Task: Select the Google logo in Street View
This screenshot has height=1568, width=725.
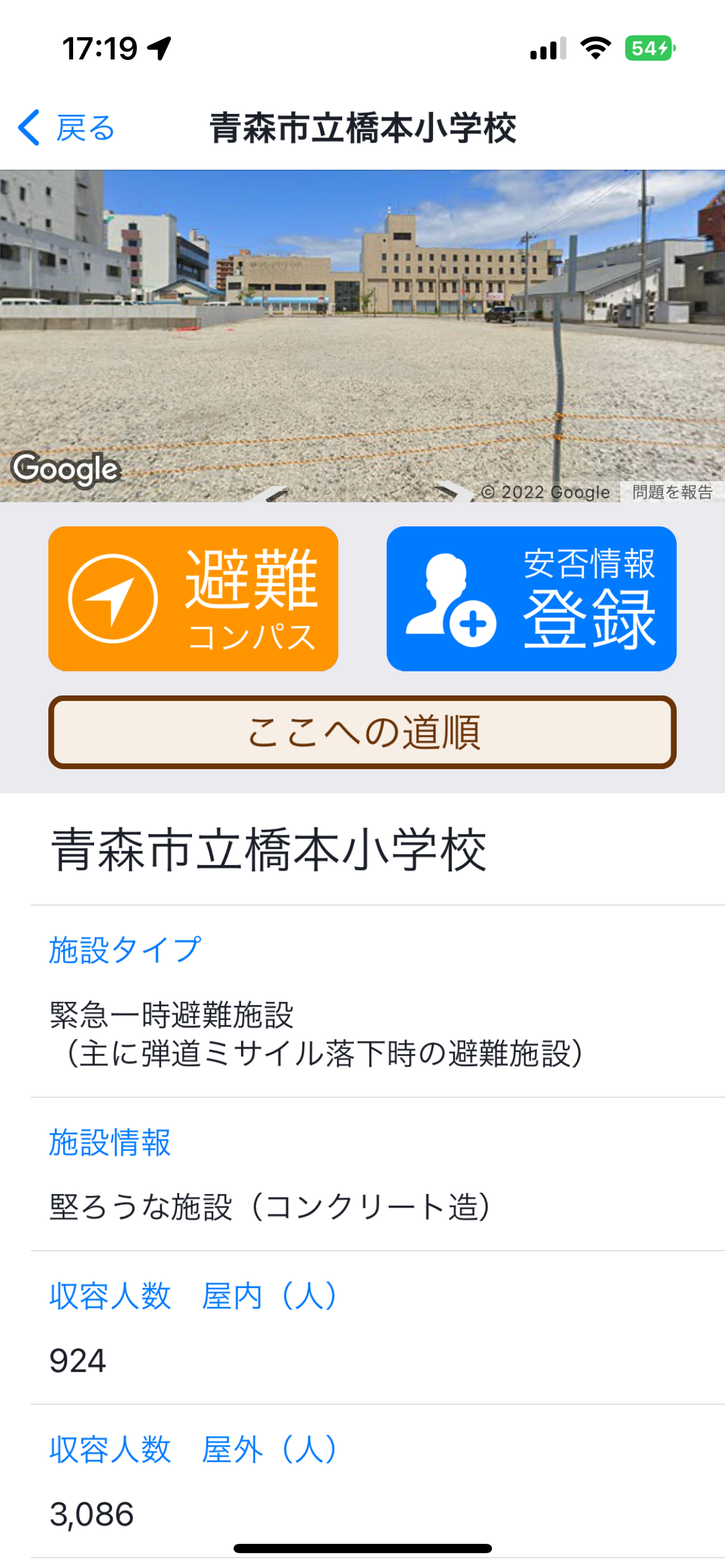Action: 64,469
